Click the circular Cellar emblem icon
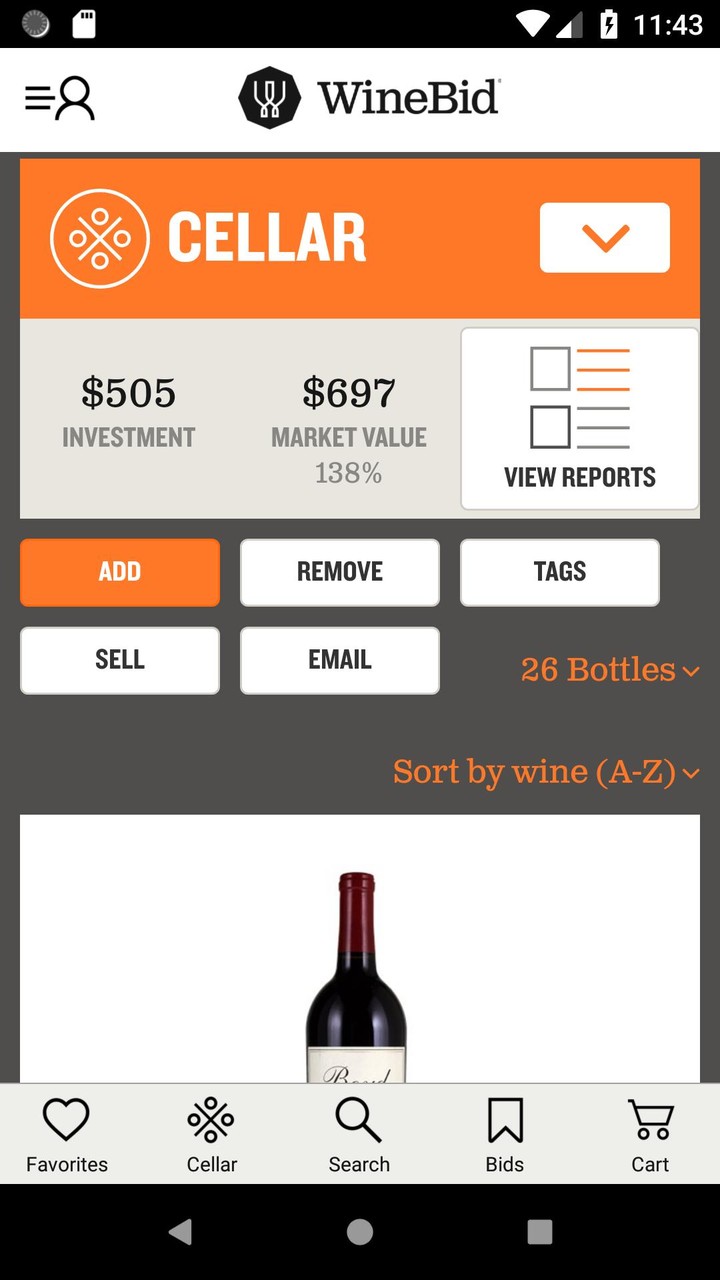 pos(100,237)
